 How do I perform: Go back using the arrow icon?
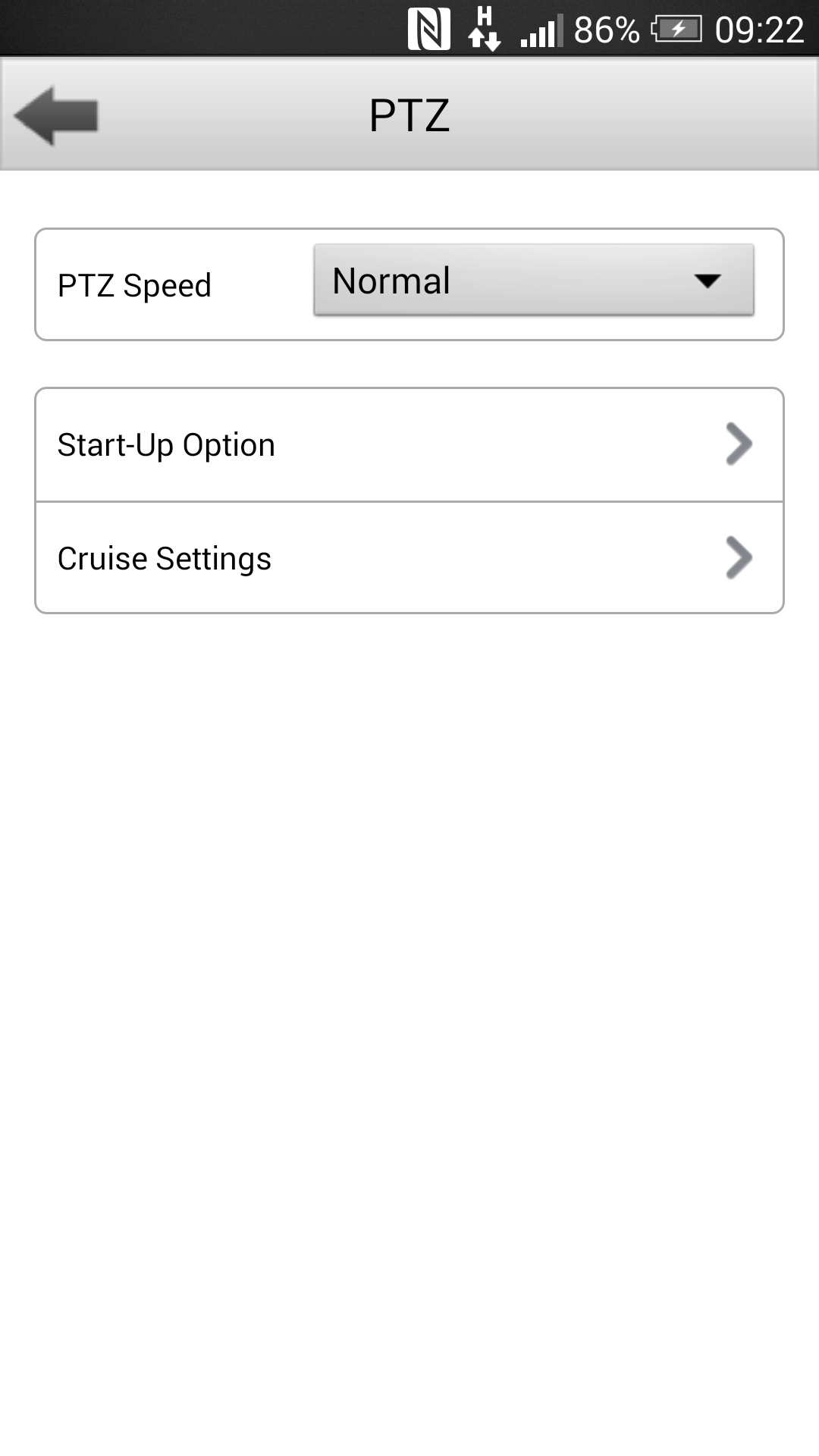point(57,115)
